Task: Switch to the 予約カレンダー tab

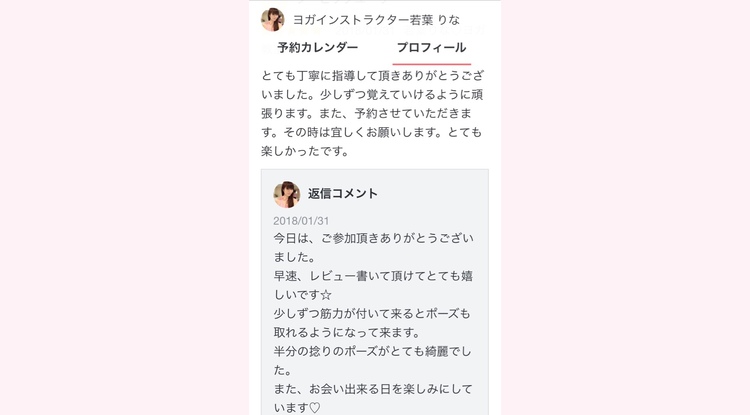Action: pyautogui.click(x=317, y=48)
